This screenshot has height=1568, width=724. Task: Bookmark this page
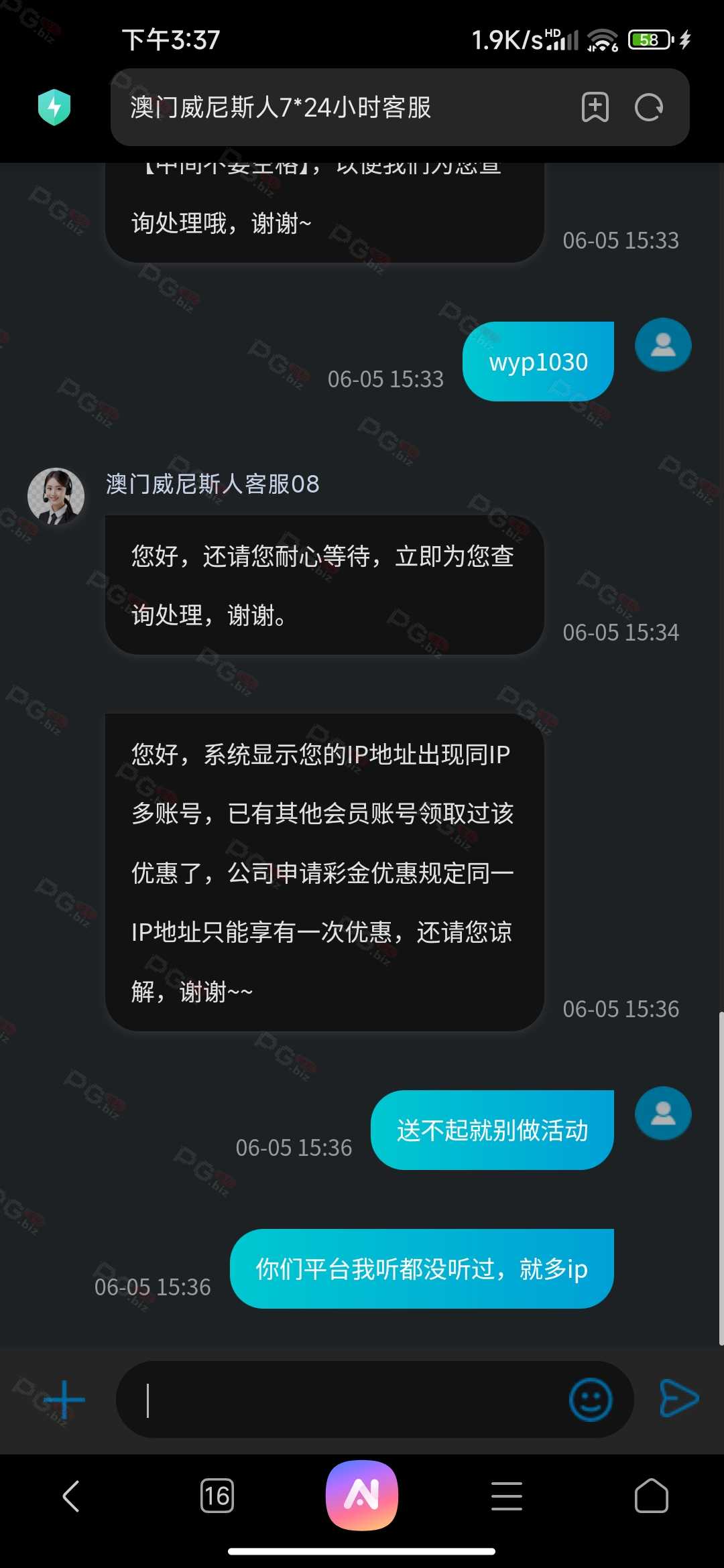pos(595,107)
